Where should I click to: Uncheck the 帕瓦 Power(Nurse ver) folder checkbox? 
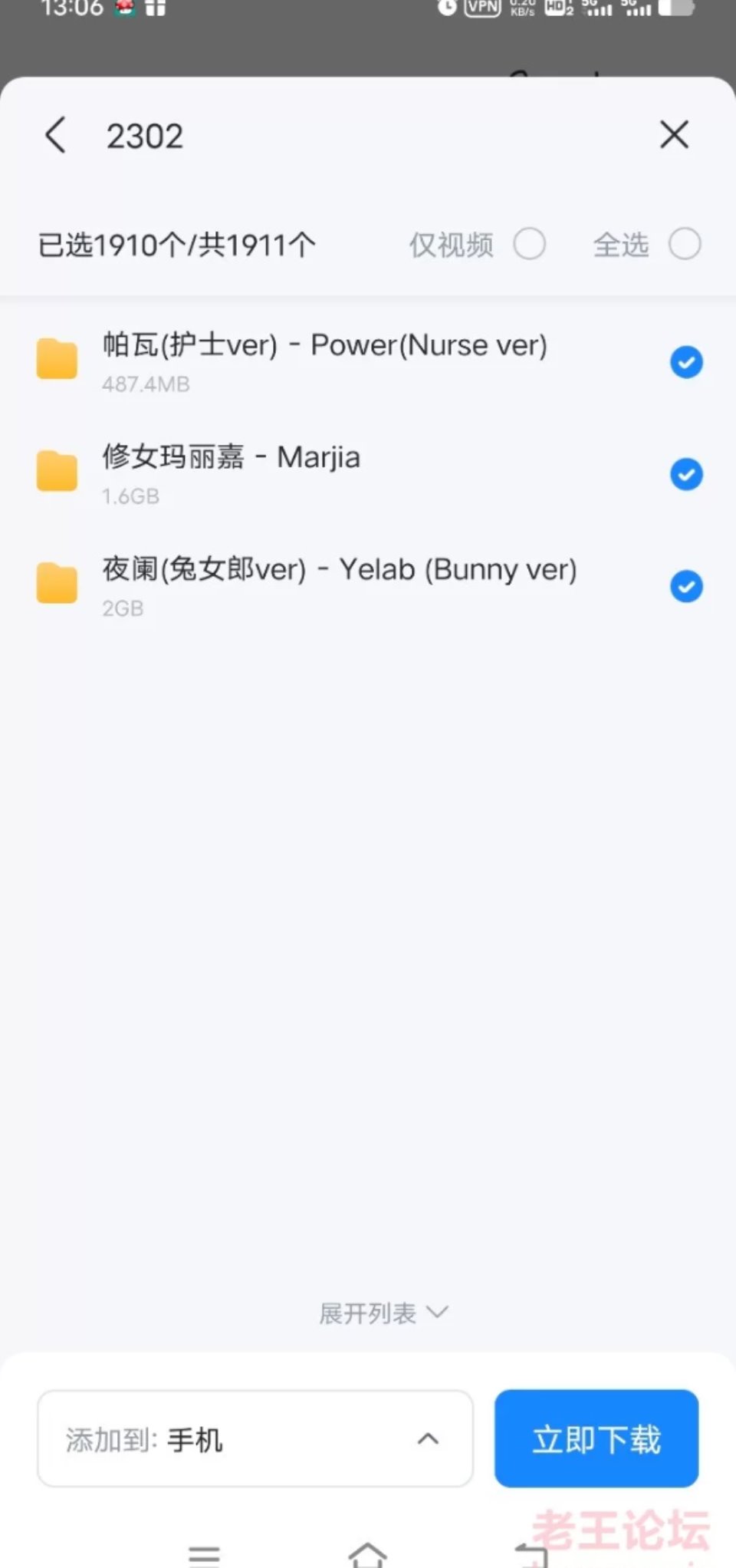pyautogui.click(x=686, y=362)
